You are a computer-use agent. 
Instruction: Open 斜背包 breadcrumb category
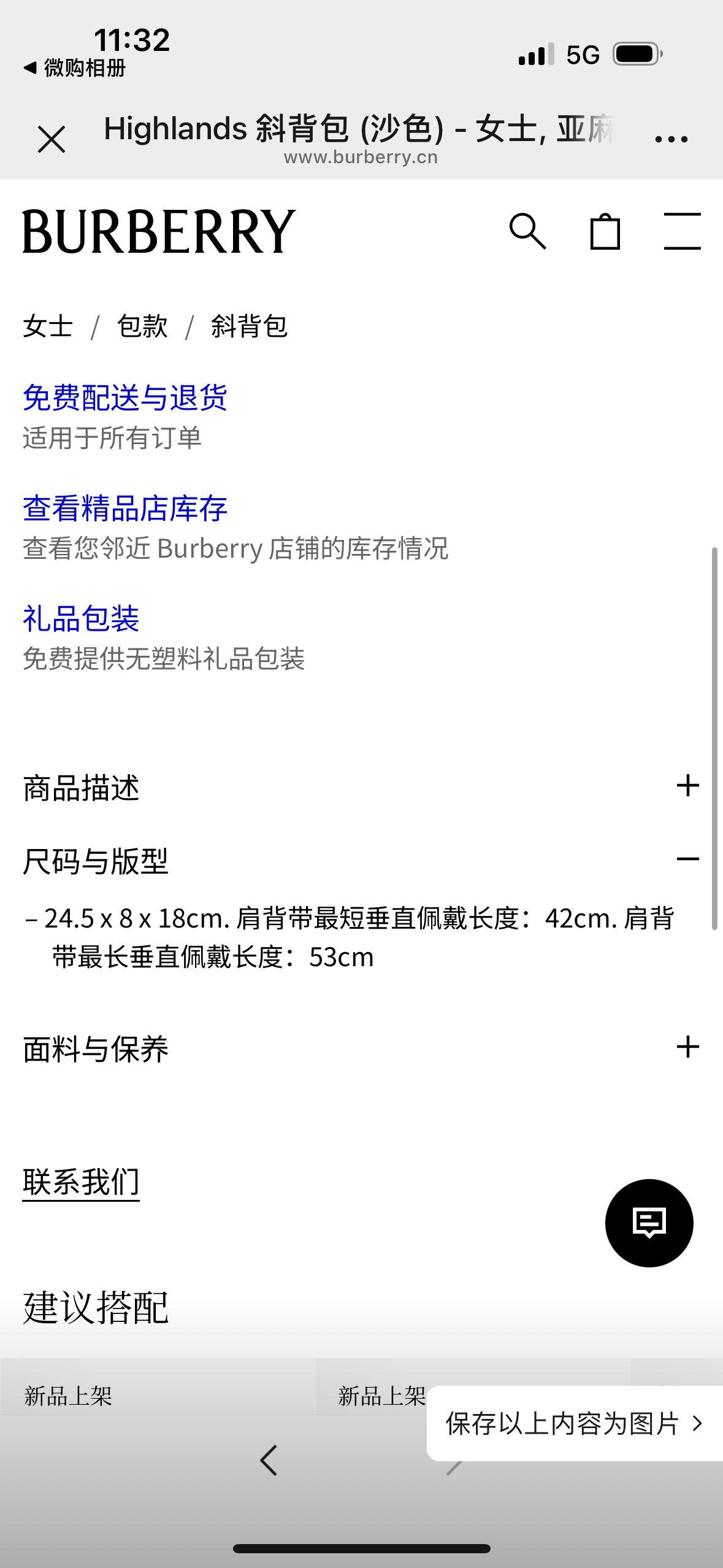click(x=249, y=326)
